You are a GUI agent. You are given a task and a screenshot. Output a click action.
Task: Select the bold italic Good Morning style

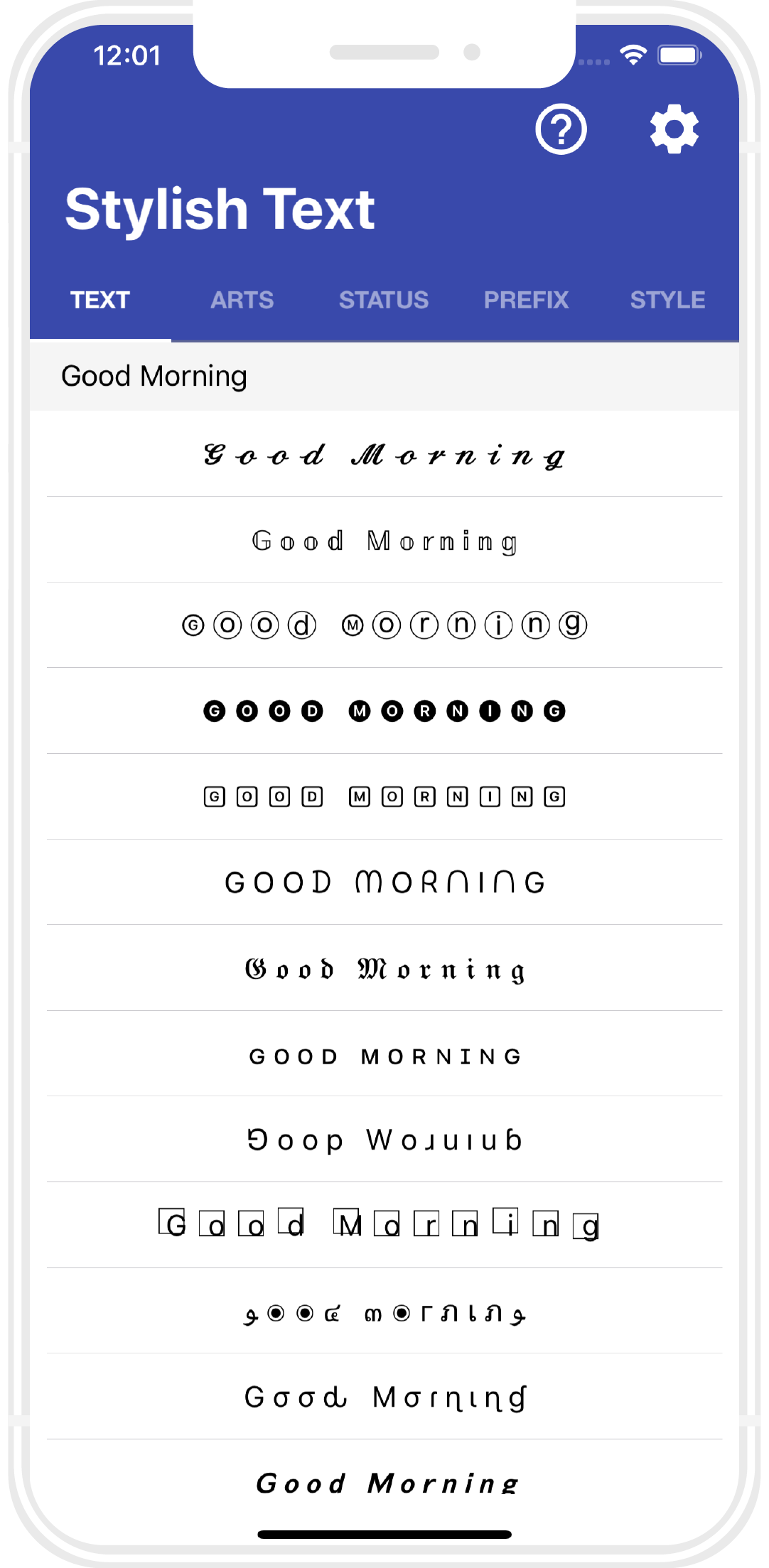[384, 1482]
